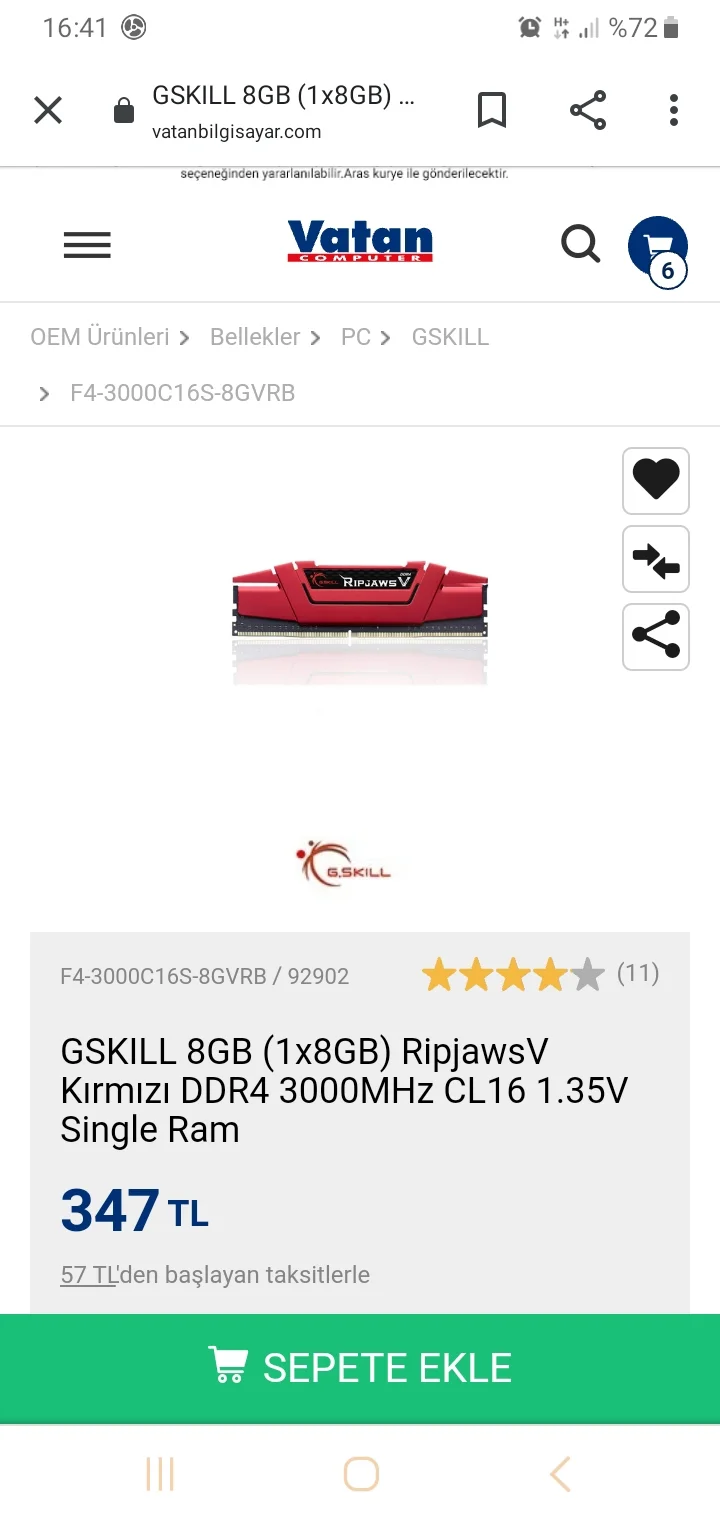Go to Bellekler breadcrumb category
Image resolution: width=720 pixels, height=1520 pixels.
click(x=255, y=337)
